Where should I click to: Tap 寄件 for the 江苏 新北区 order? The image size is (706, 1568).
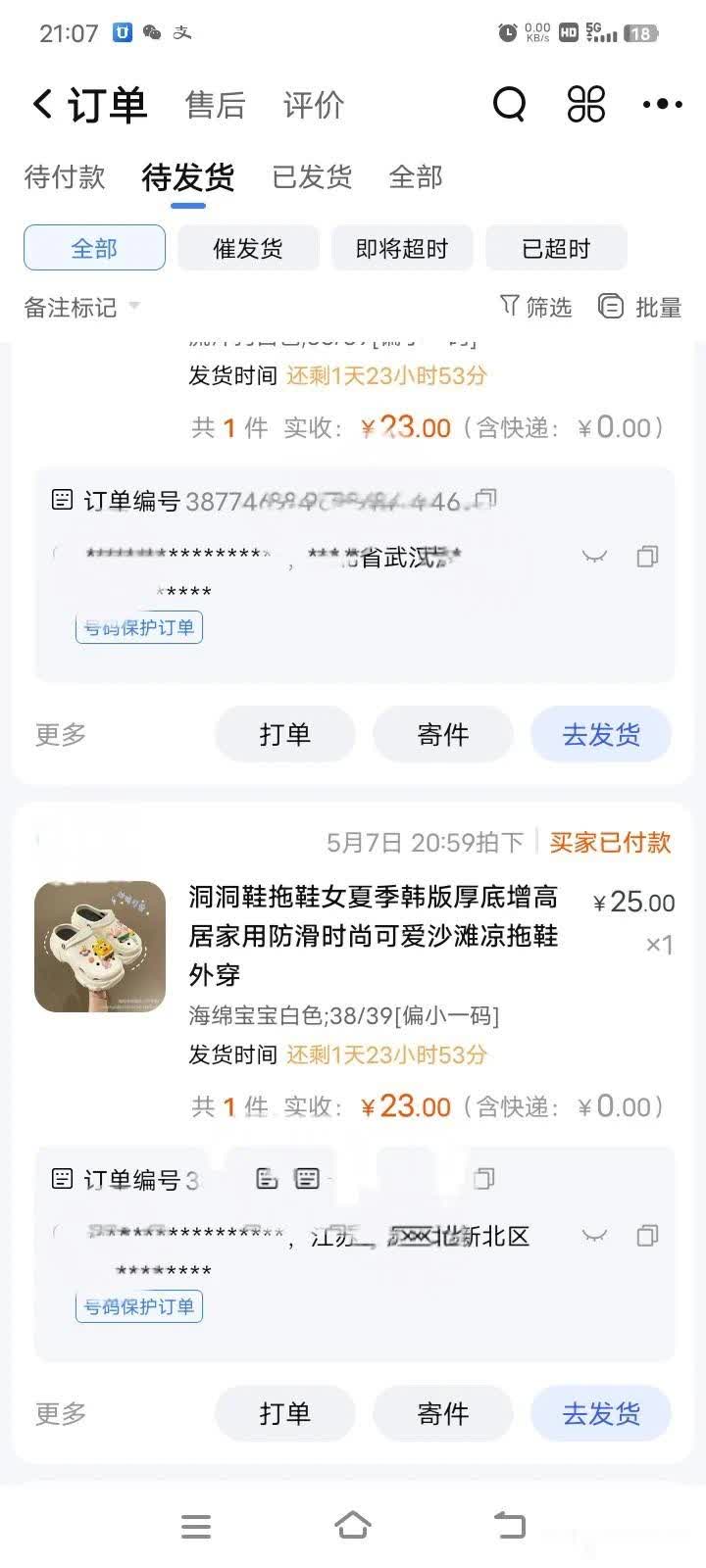coord(442,1413)
